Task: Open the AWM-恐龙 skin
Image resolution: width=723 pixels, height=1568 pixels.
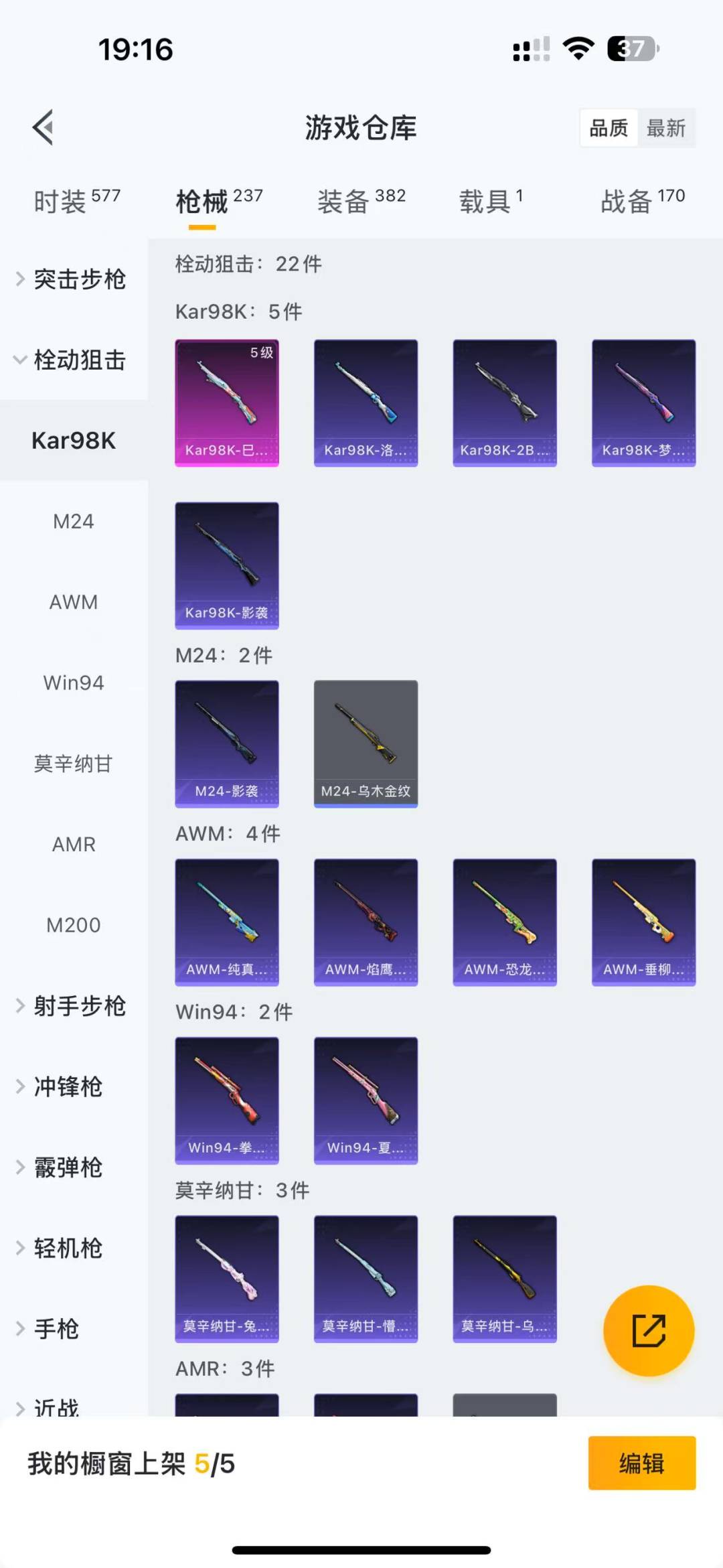Action: 505,922
